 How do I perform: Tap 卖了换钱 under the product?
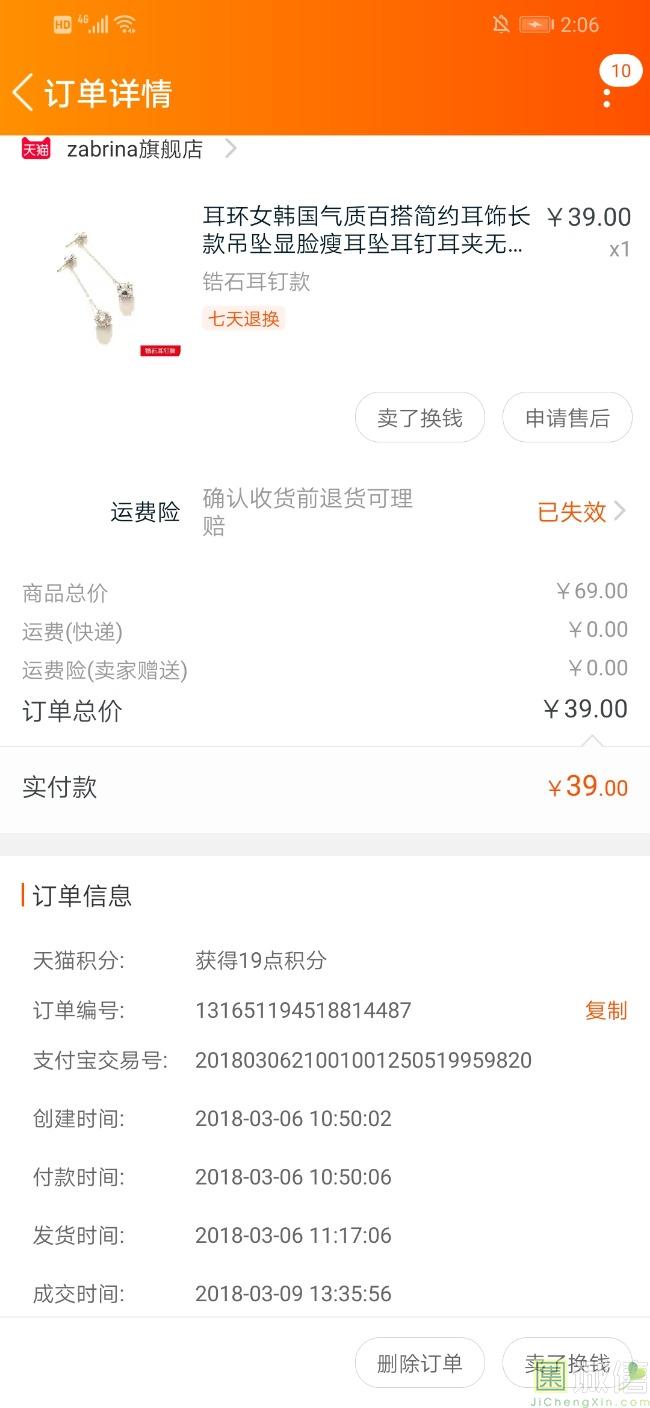419,418
